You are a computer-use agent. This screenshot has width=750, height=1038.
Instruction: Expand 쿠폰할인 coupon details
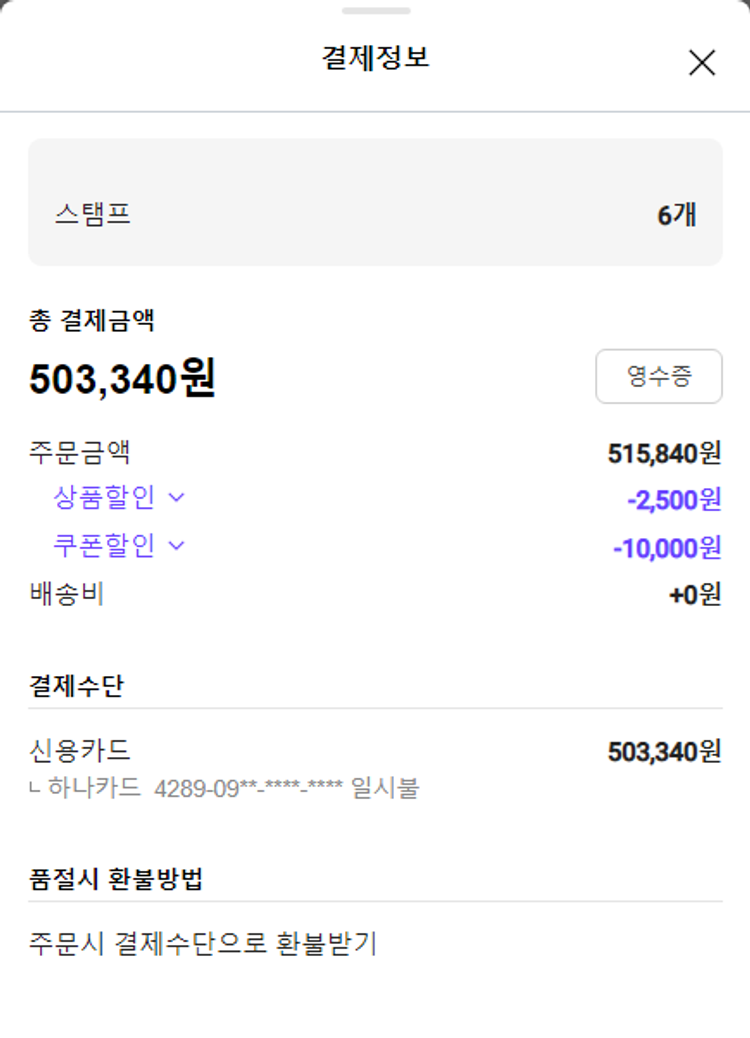click(119, 546)
